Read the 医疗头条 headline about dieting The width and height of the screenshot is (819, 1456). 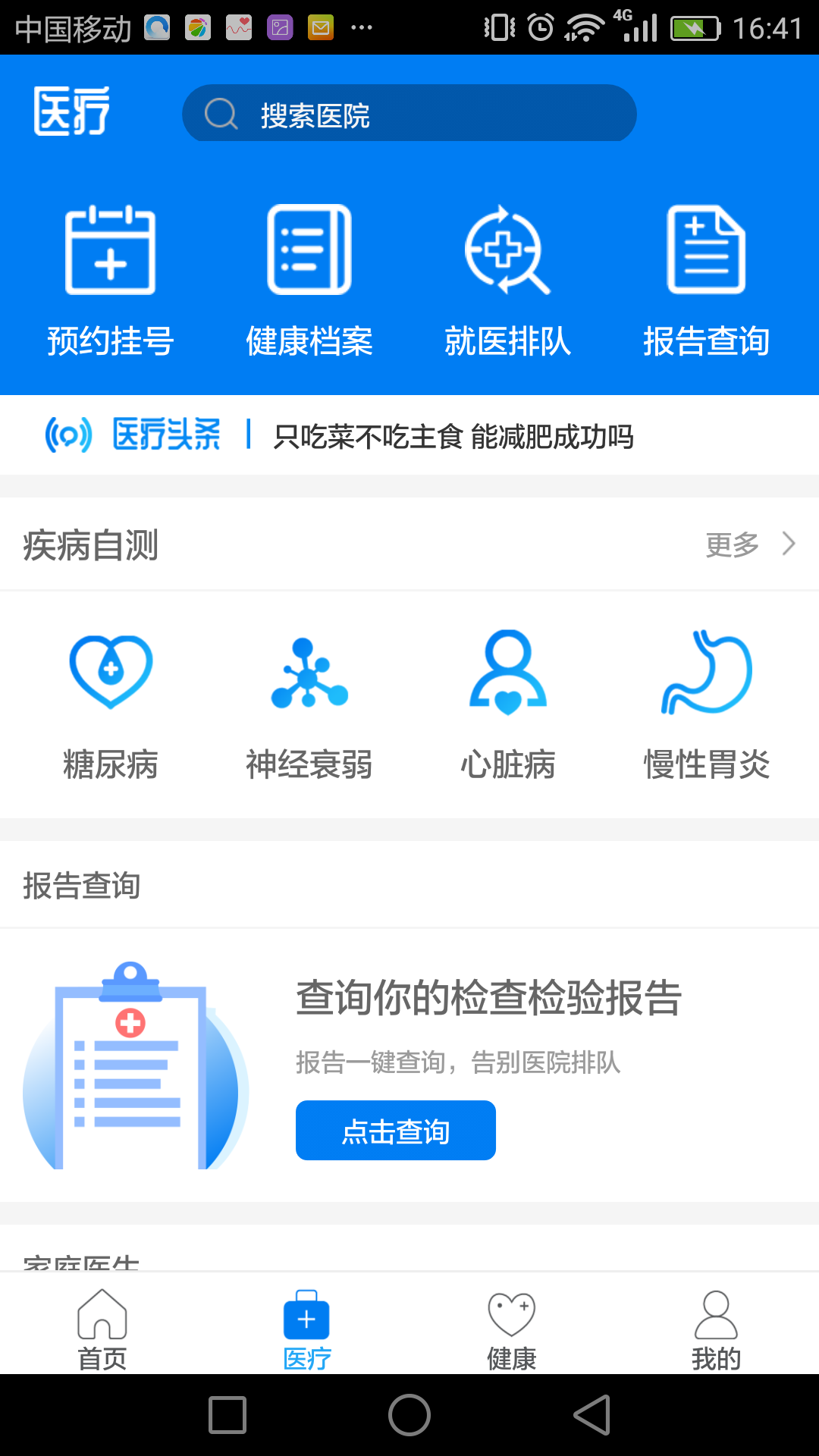pyautogui.click(x=453, y=437)
